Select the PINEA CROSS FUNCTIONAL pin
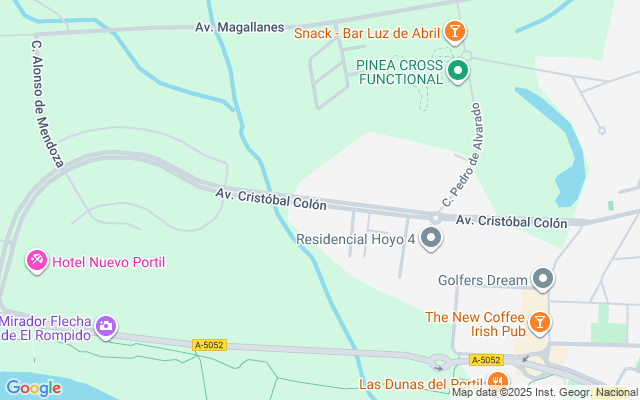This screenshot has width=640, height=400. pos(458,71)
